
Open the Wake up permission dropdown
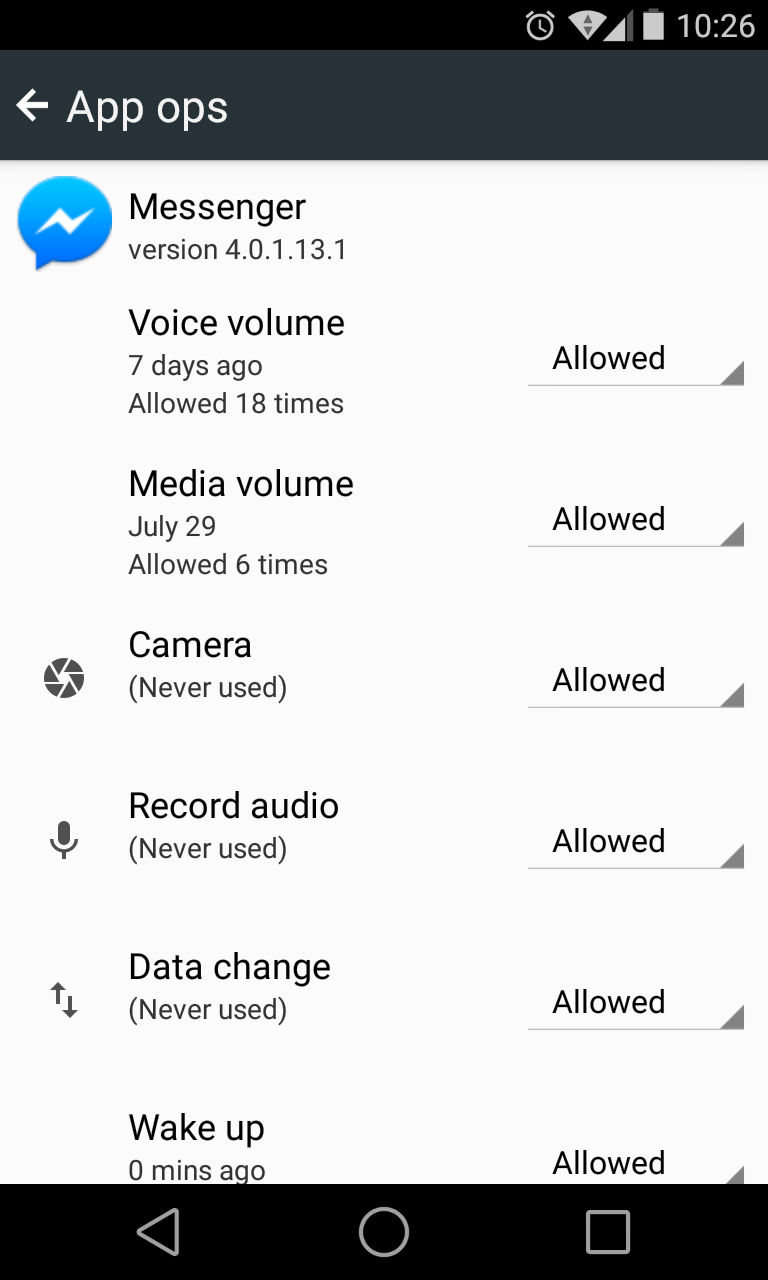pos(636,1161)
